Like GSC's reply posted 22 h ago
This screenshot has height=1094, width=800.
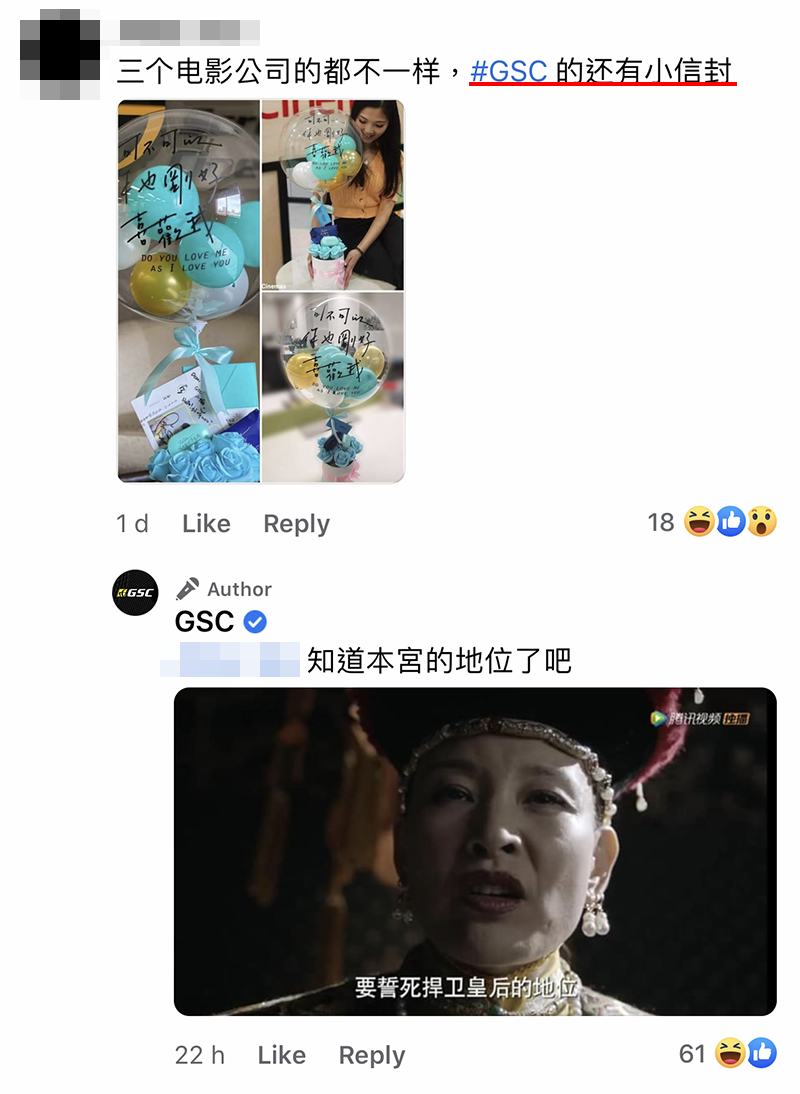(281, 1055)
